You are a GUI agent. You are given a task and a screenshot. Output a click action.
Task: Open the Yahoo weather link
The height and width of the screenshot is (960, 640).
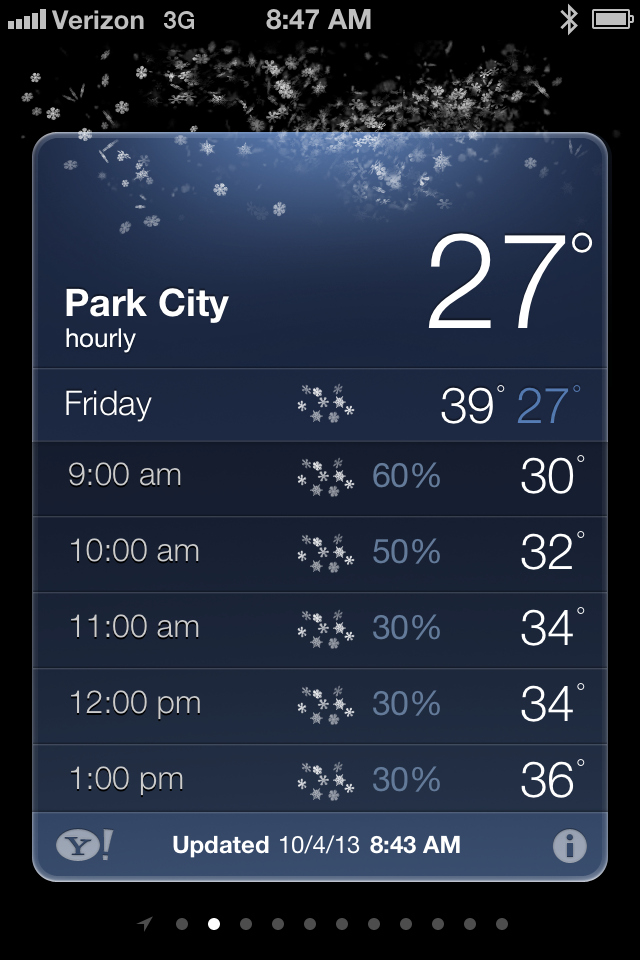(x=84, y=845)
